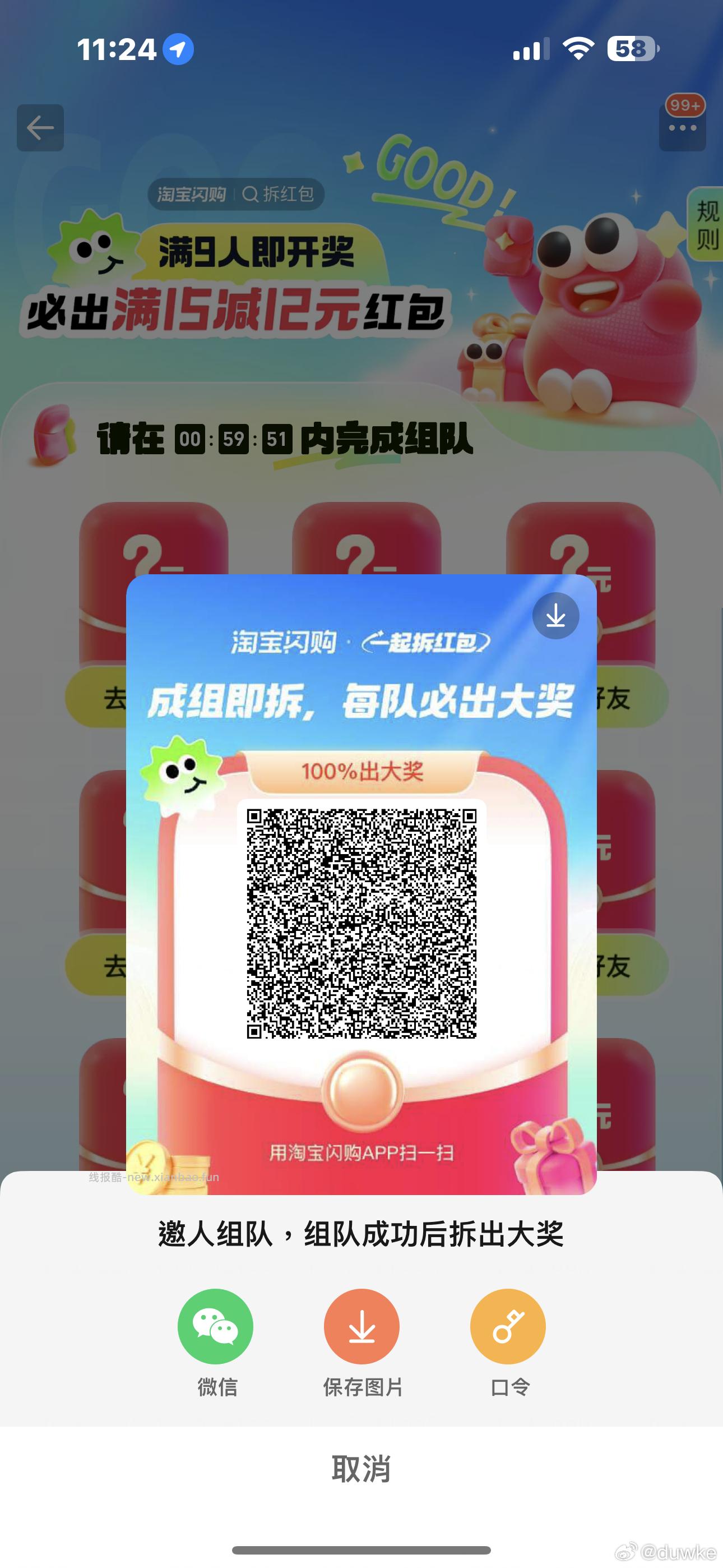Tap 保存图片 to save the image
The image size is (723, 1568).
point(361,1327)
